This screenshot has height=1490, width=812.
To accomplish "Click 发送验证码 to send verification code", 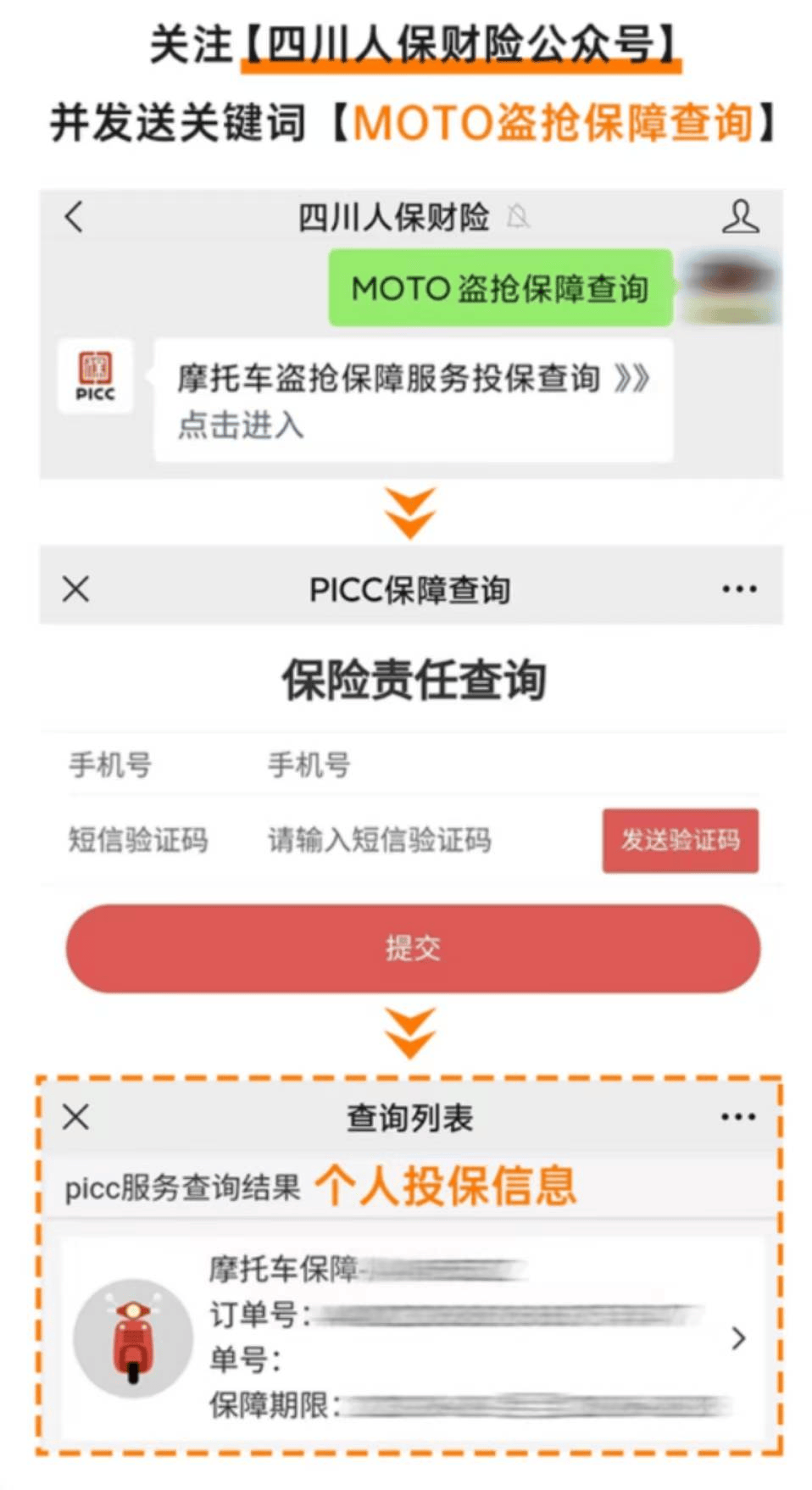I will coord(681,842).
